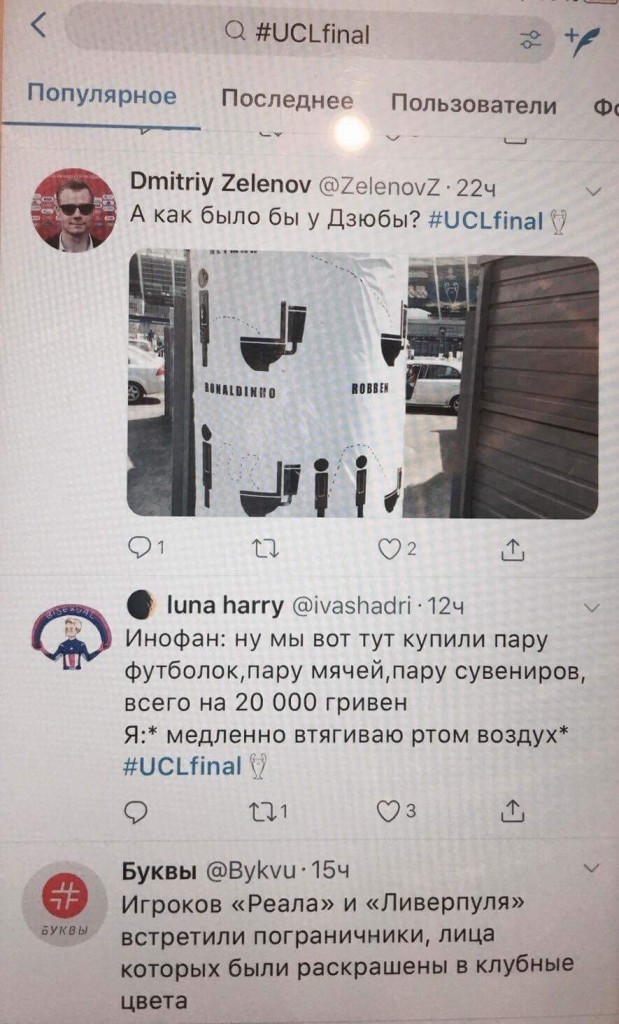The width and height of the screenshot is (619, 1024).
Task: Open the search filter settings icon
Action: pos(530,39)
